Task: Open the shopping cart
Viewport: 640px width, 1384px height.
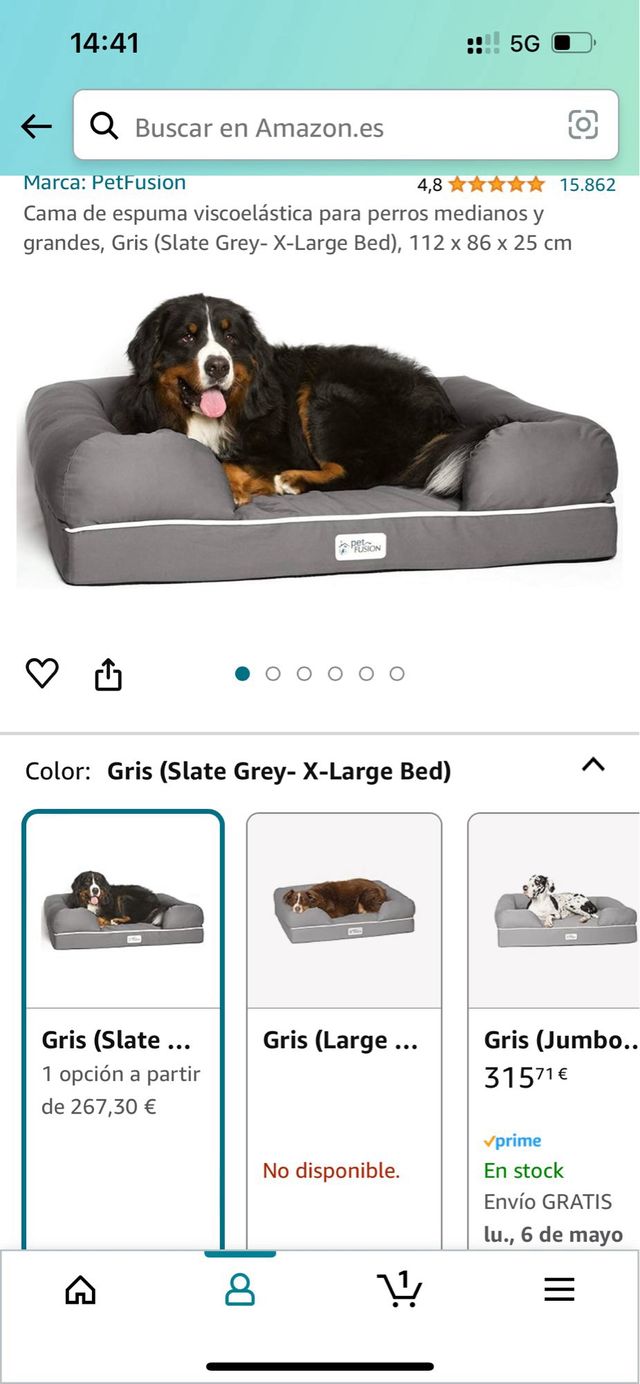Action: (400, 1289)
